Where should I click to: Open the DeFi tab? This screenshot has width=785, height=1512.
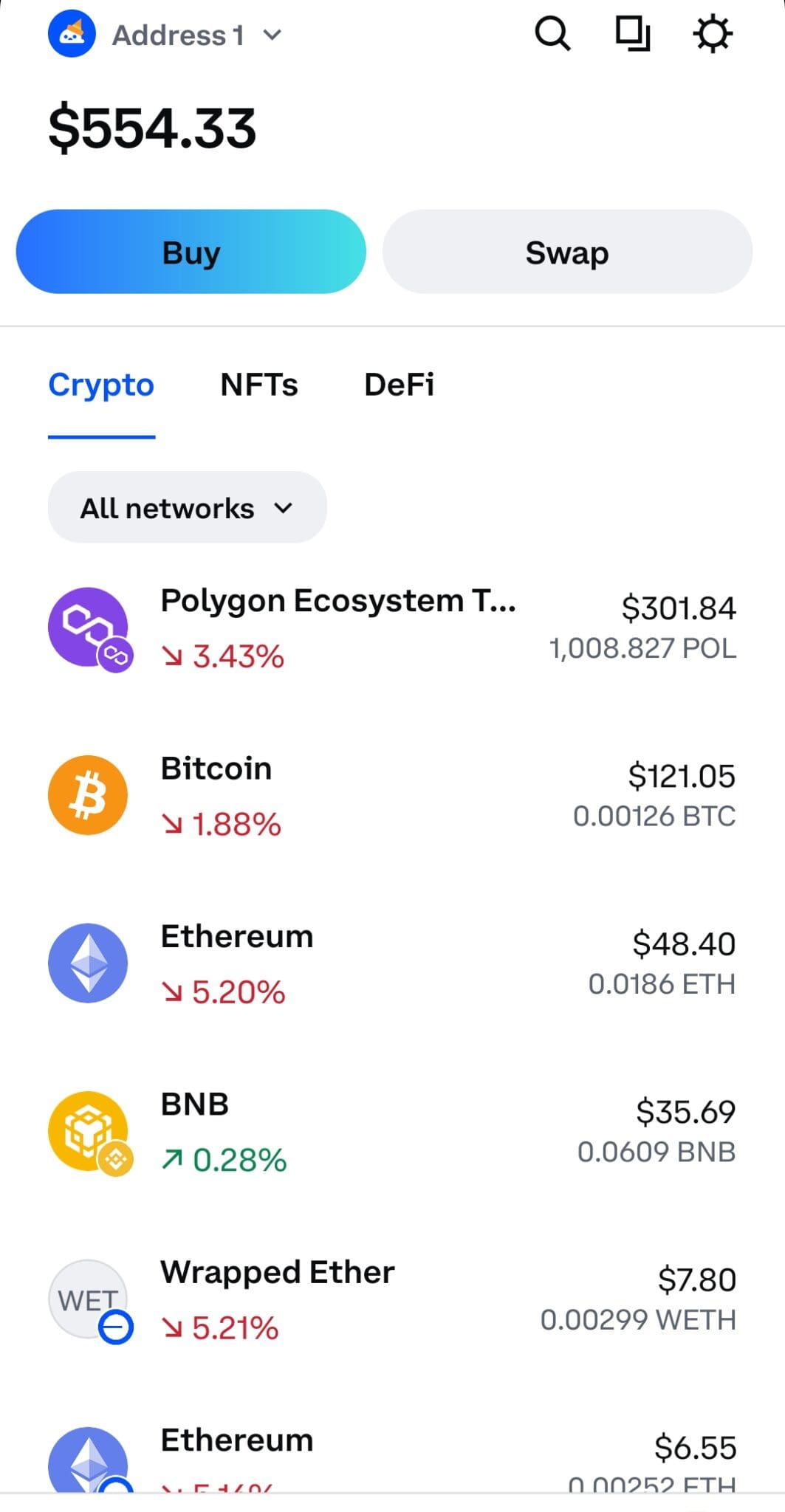[400, 384]
